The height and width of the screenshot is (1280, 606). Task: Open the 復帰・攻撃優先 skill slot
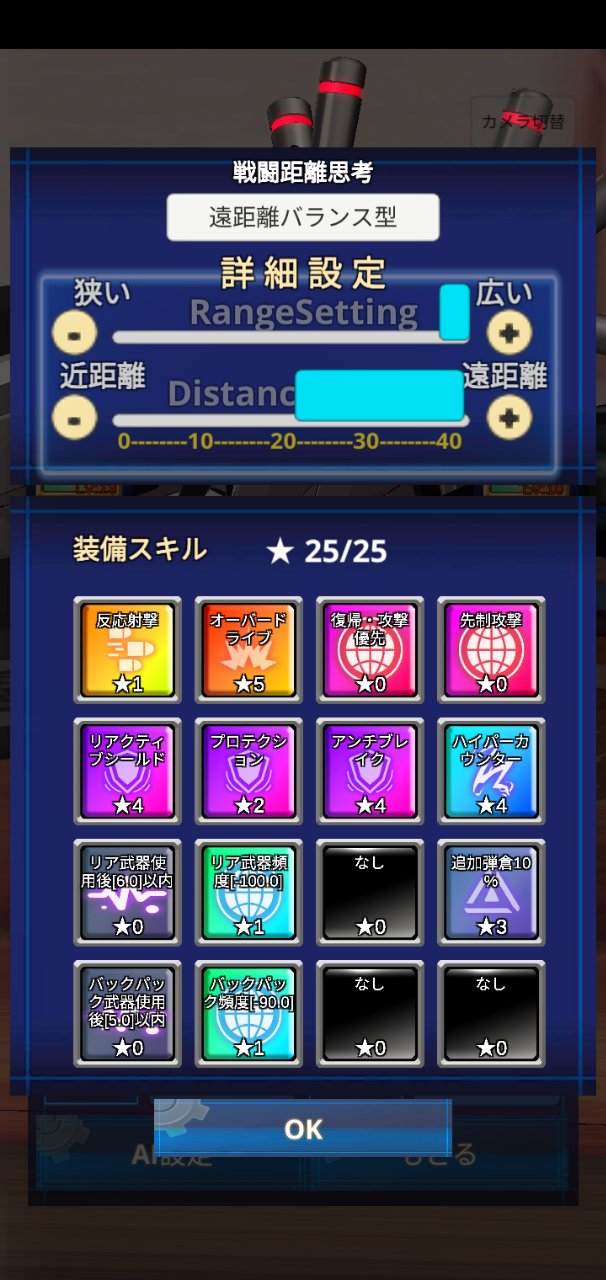(370, 650)
